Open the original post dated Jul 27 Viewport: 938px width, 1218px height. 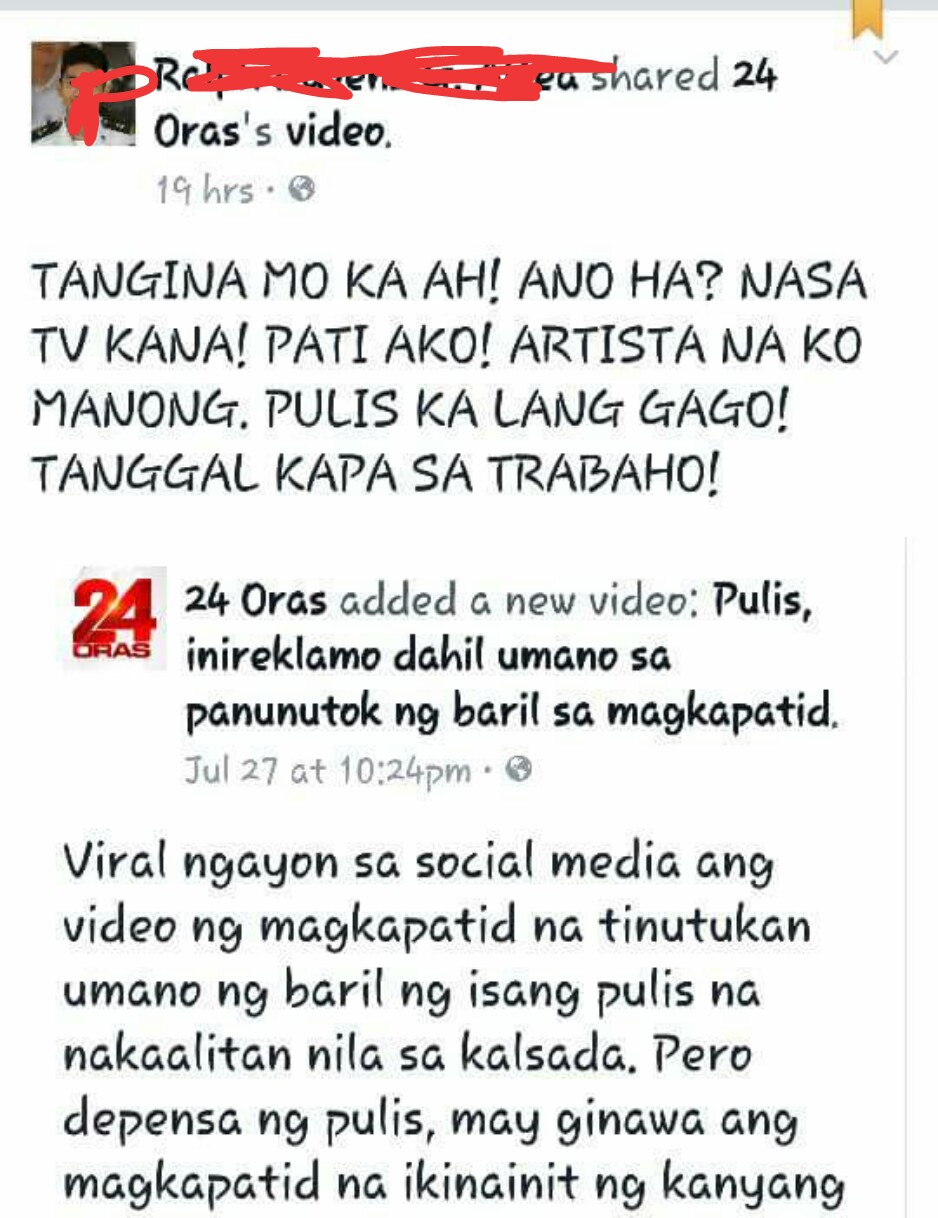[x=327, y=771]
